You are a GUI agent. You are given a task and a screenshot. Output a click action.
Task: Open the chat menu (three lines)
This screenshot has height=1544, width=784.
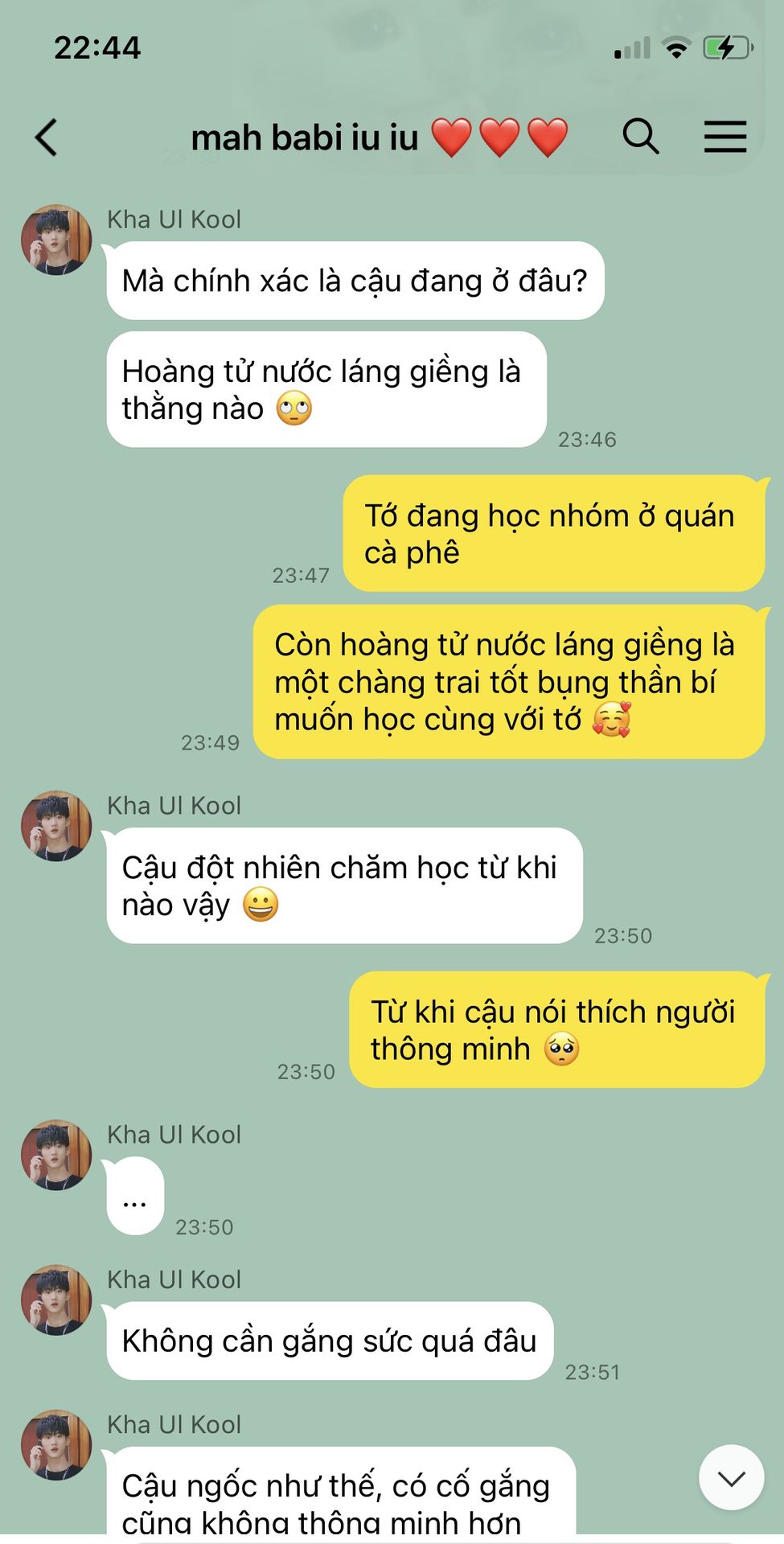tap(724, 137)
